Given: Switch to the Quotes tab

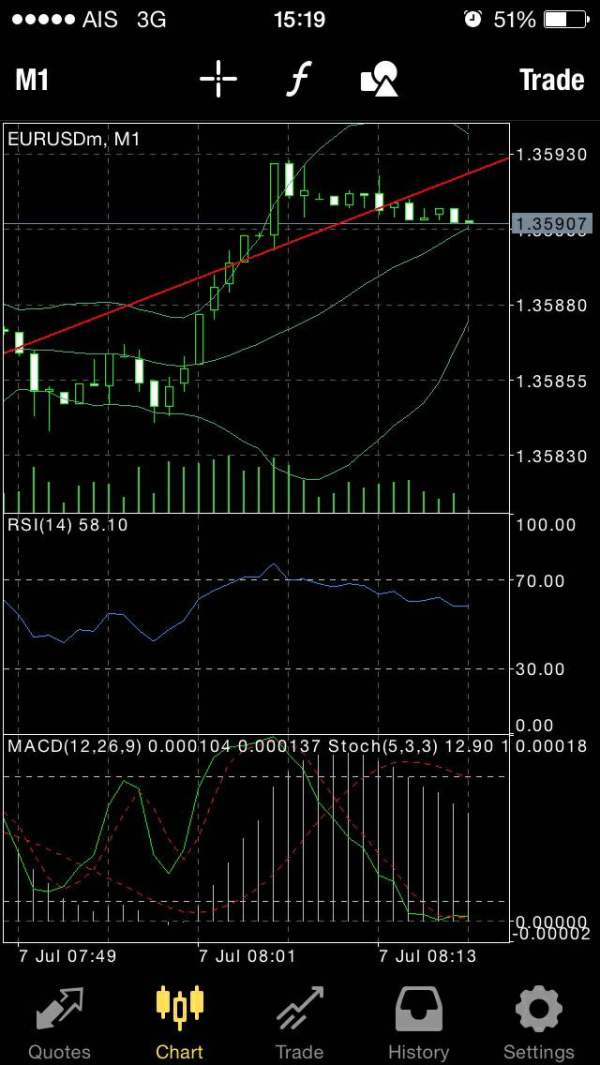Looking at the screenshot, I should (x=59, y=1023).
